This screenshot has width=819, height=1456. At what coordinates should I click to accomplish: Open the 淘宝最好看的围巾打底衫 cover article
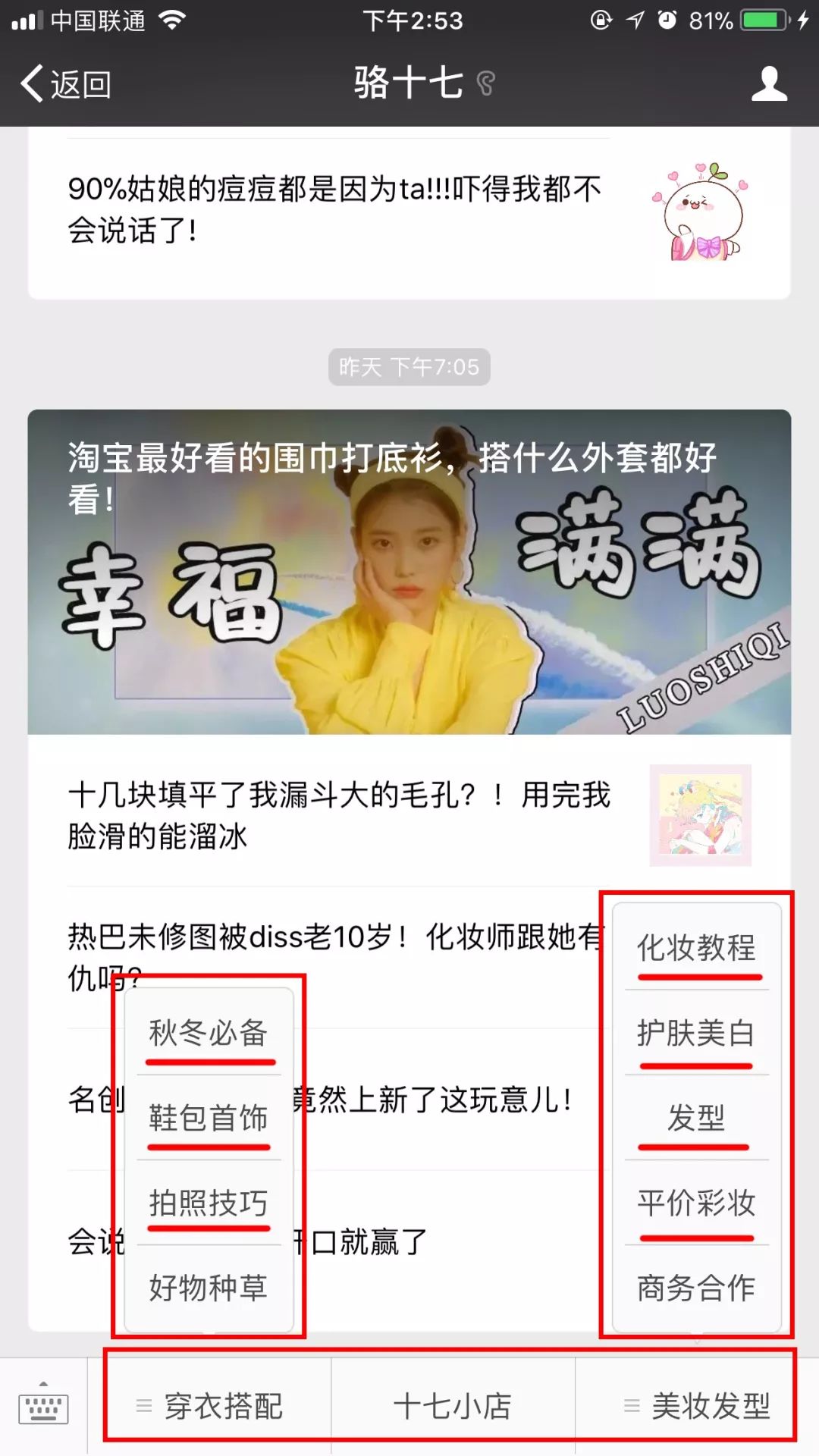[x=409, y=573]
